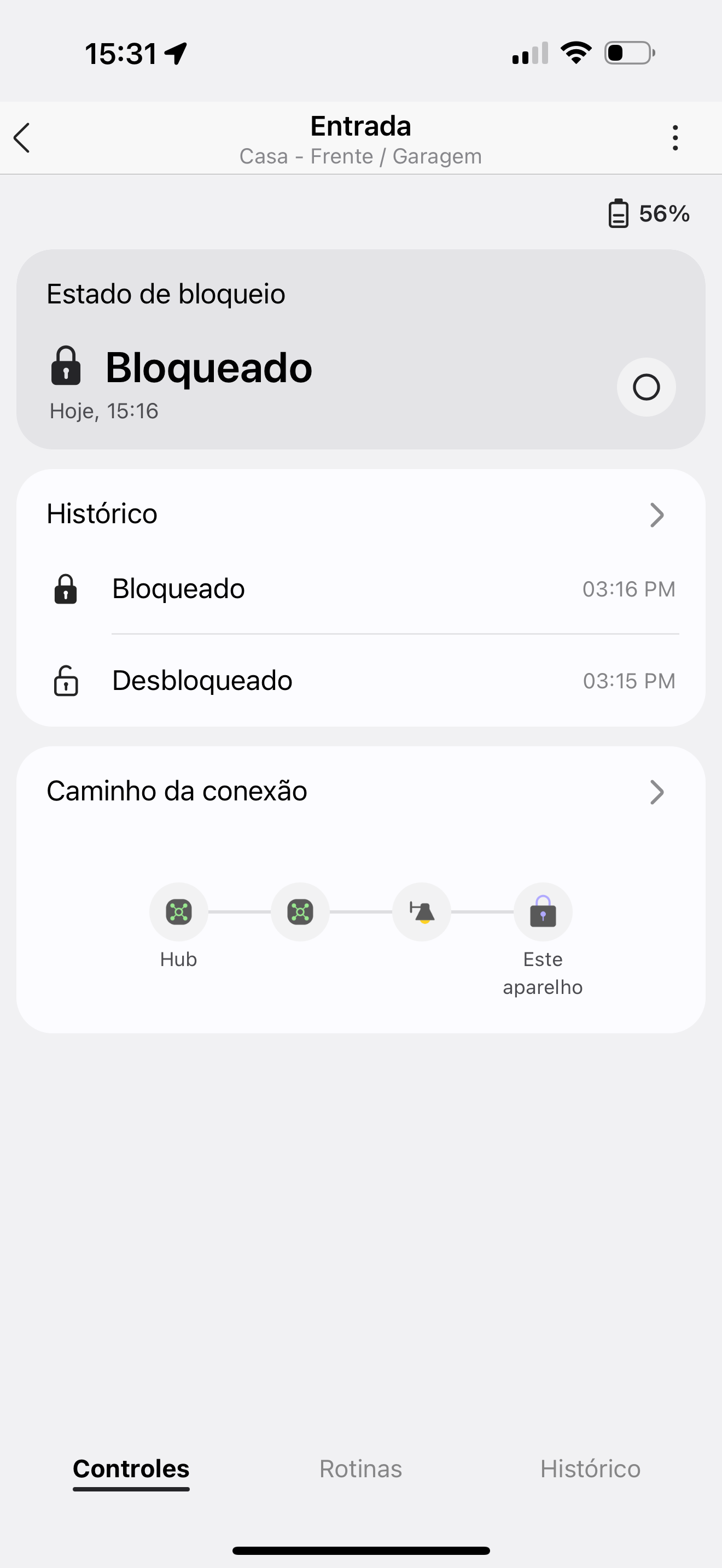The image size is (722, 1568).
Task: Open the three-dot overflow menu
Action: (675, 138)
